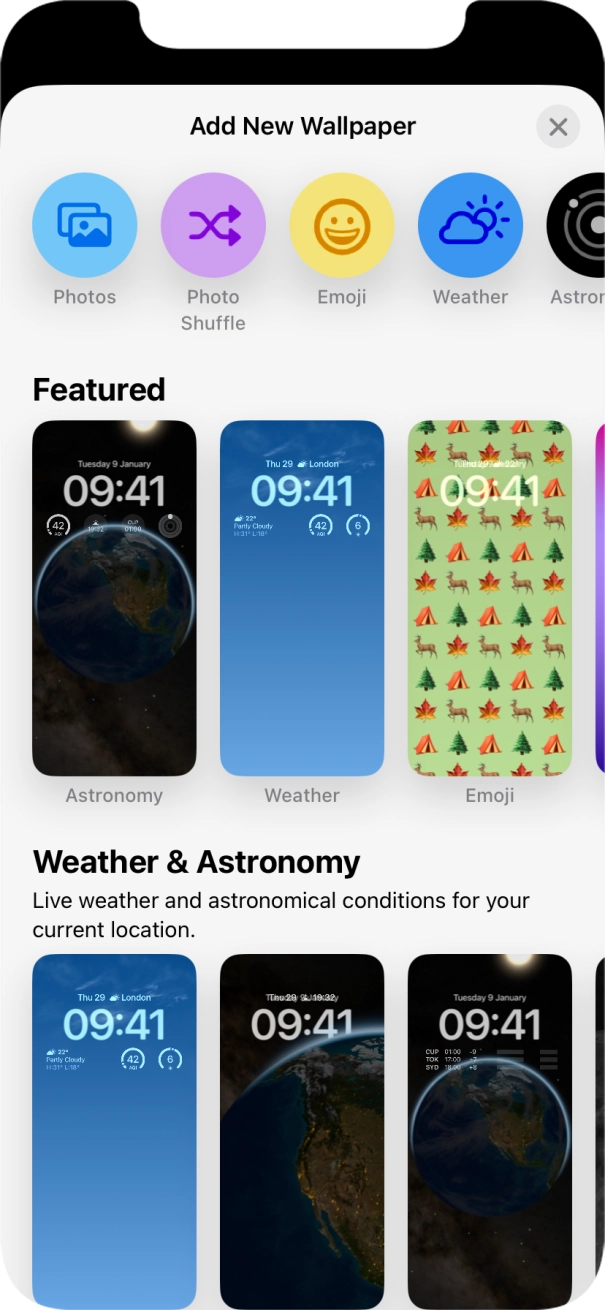The image size is (605, 1310).
Task: Select the featured Weather wallpaper preview
Action: pyautogui.click(x=302, y=598)
